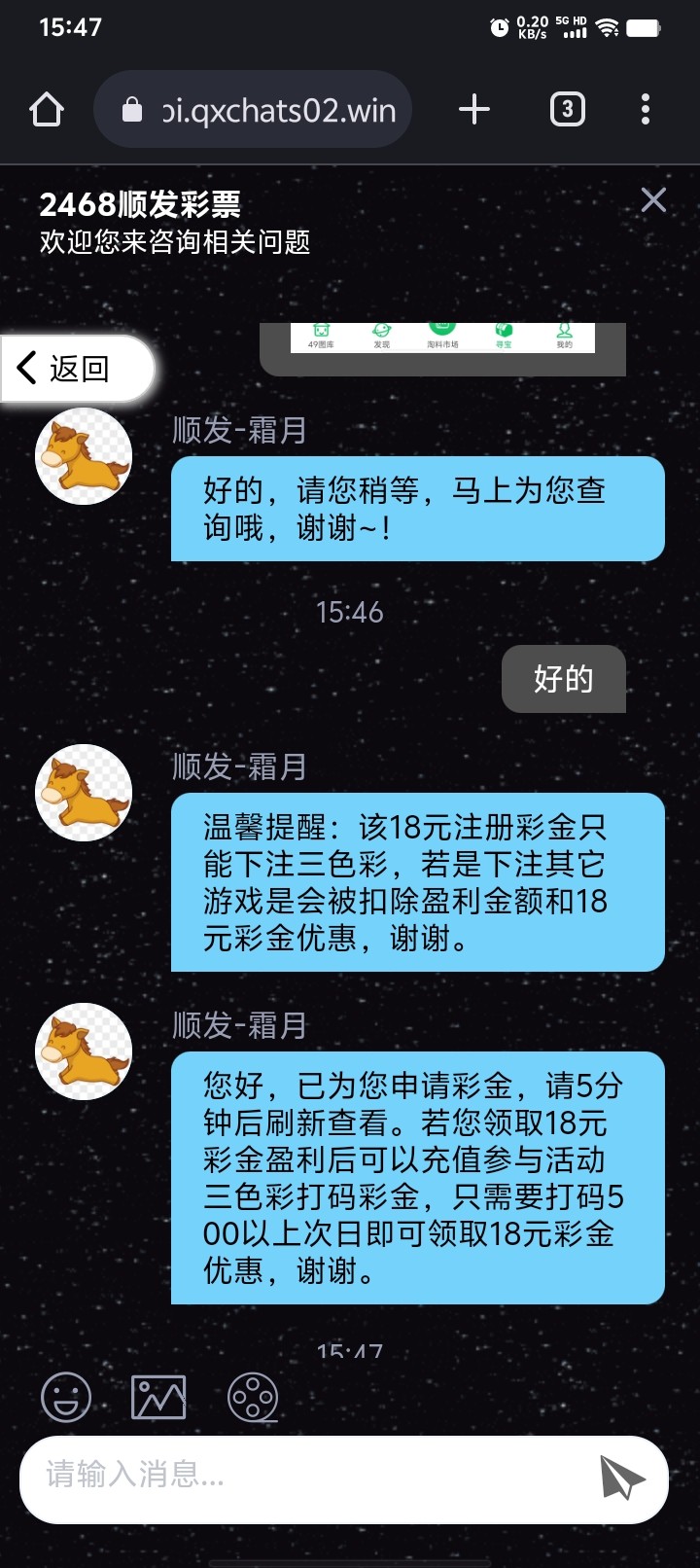Attach a picture to the chat
Screen dimensions: 700x1568
point(158,1397)
